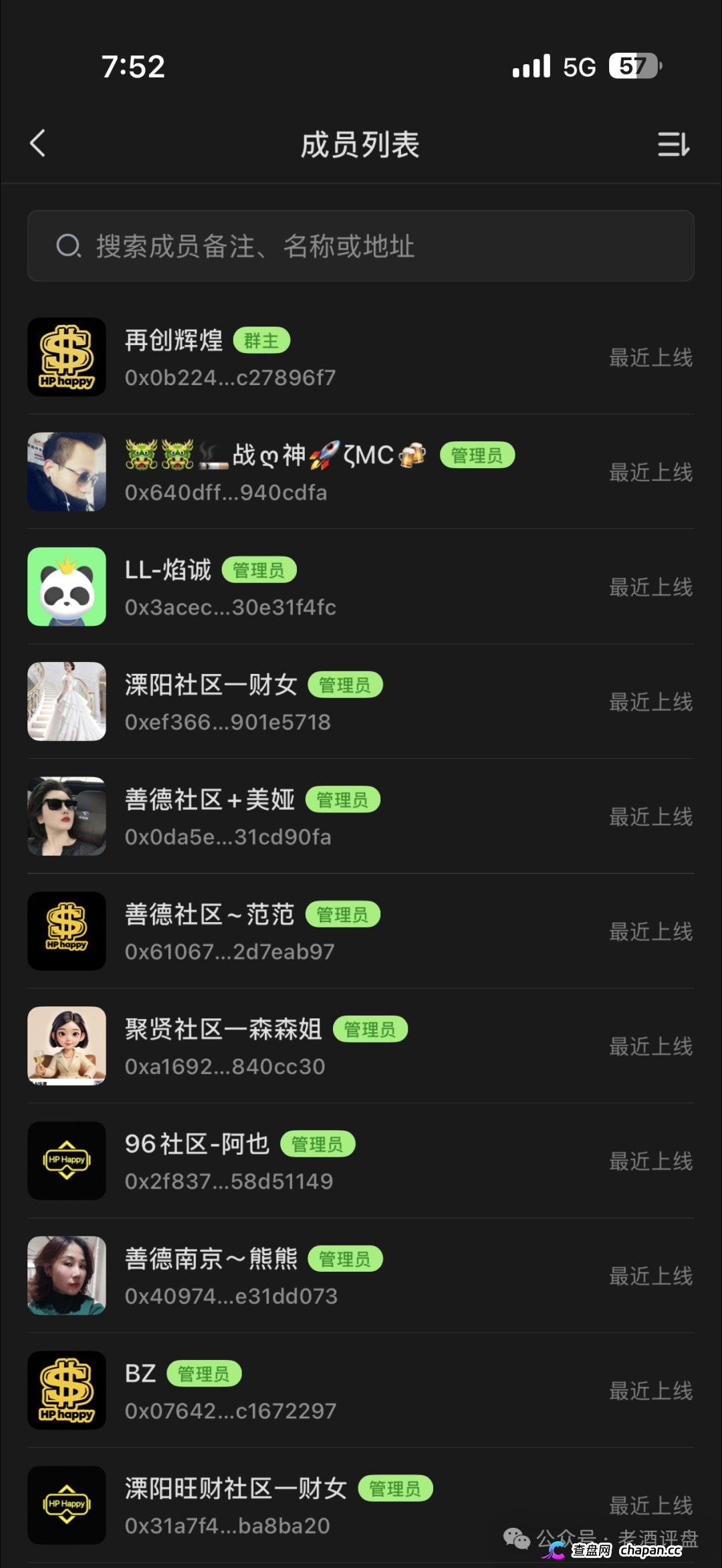The height and width of the screenshot is (1568, 722).
Task: Tap 最近上线 beside 战ღ神 MC
Action: [x=650, y=472]
